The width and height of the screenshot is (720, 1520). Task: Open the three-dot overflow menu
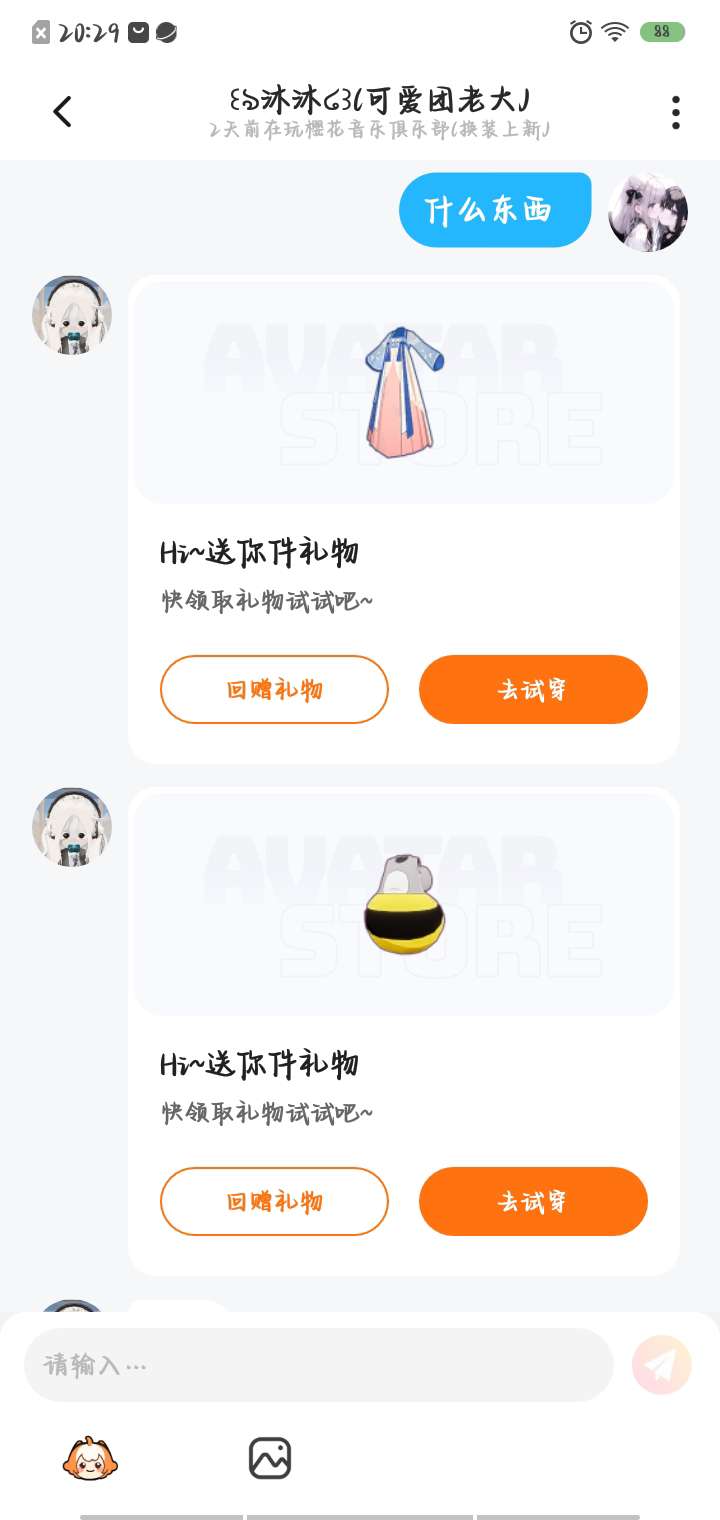click(676, 112)
